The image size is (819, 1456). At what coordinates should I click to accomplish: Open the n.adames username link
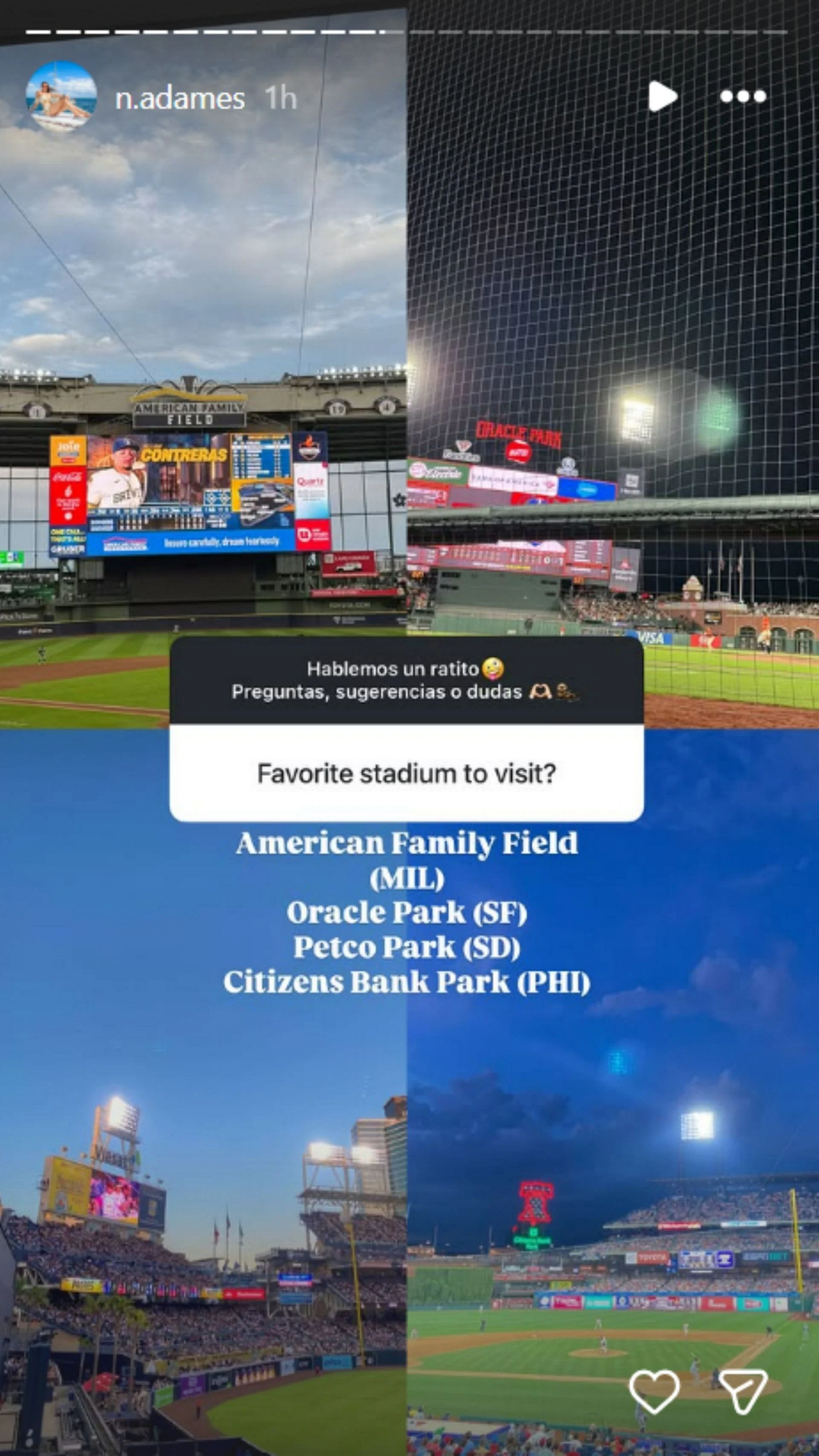click(180, 99)
